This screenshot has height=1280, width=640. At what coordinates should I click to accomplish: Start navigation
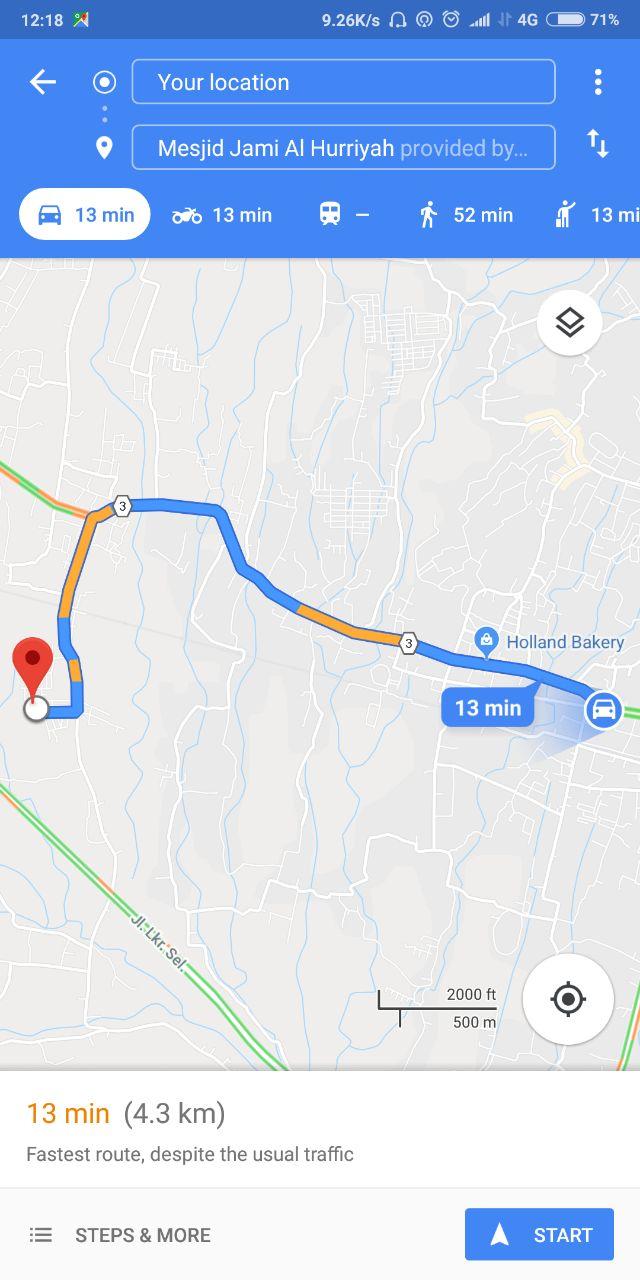pyautogui.click(x=539, y=1235)
